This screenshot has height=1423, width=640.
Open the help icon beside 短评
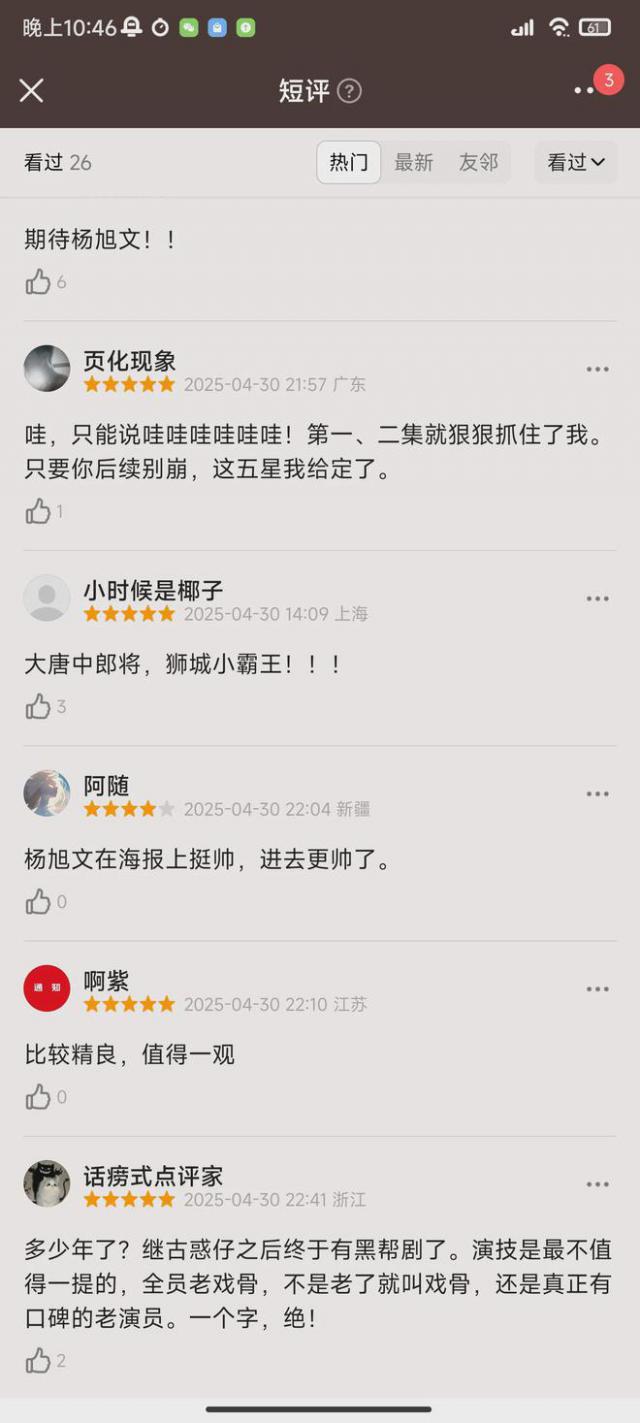[349, 91]
